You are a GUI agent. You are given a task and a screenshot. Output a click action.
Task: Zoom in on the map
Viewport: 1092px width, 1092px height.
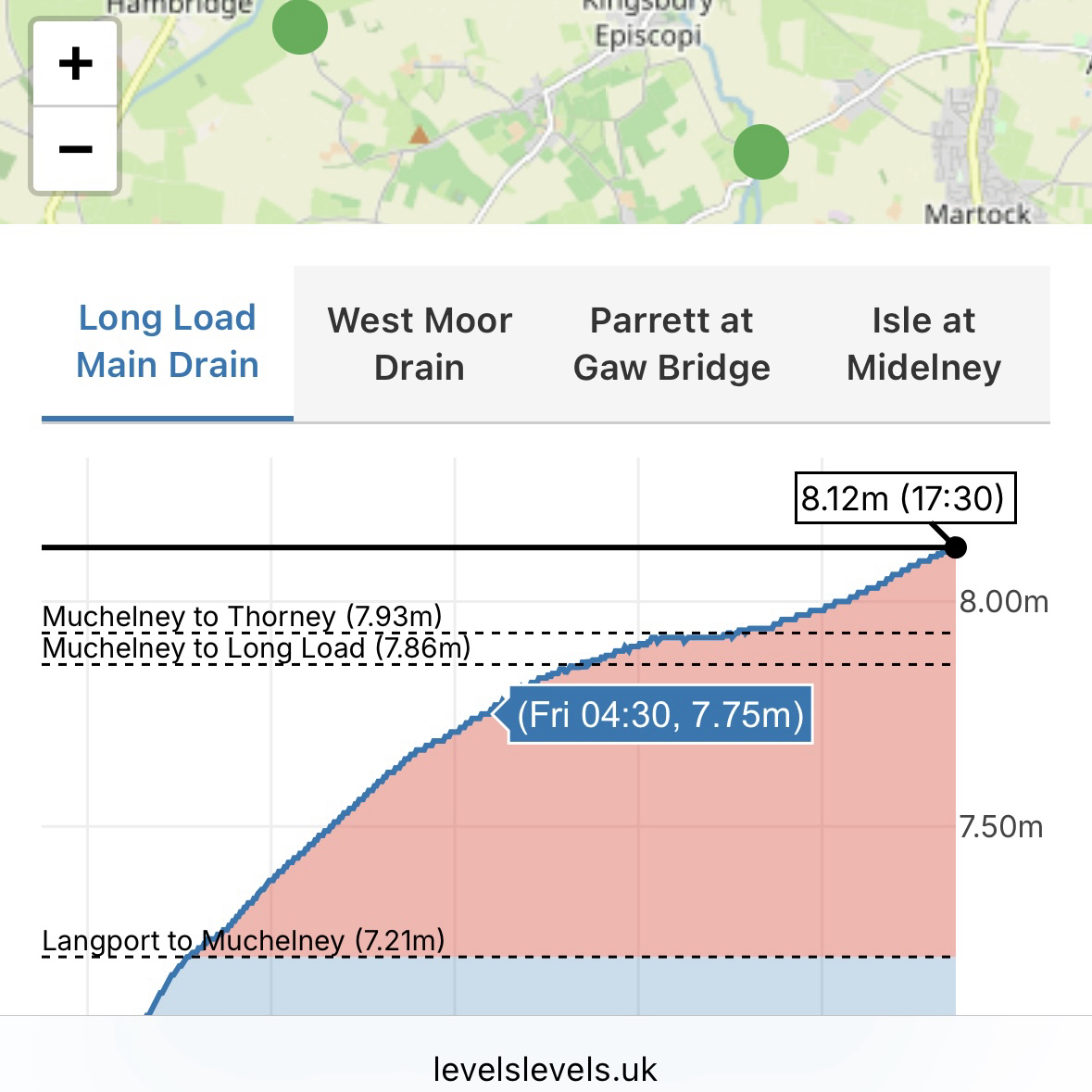click(75, 64)
